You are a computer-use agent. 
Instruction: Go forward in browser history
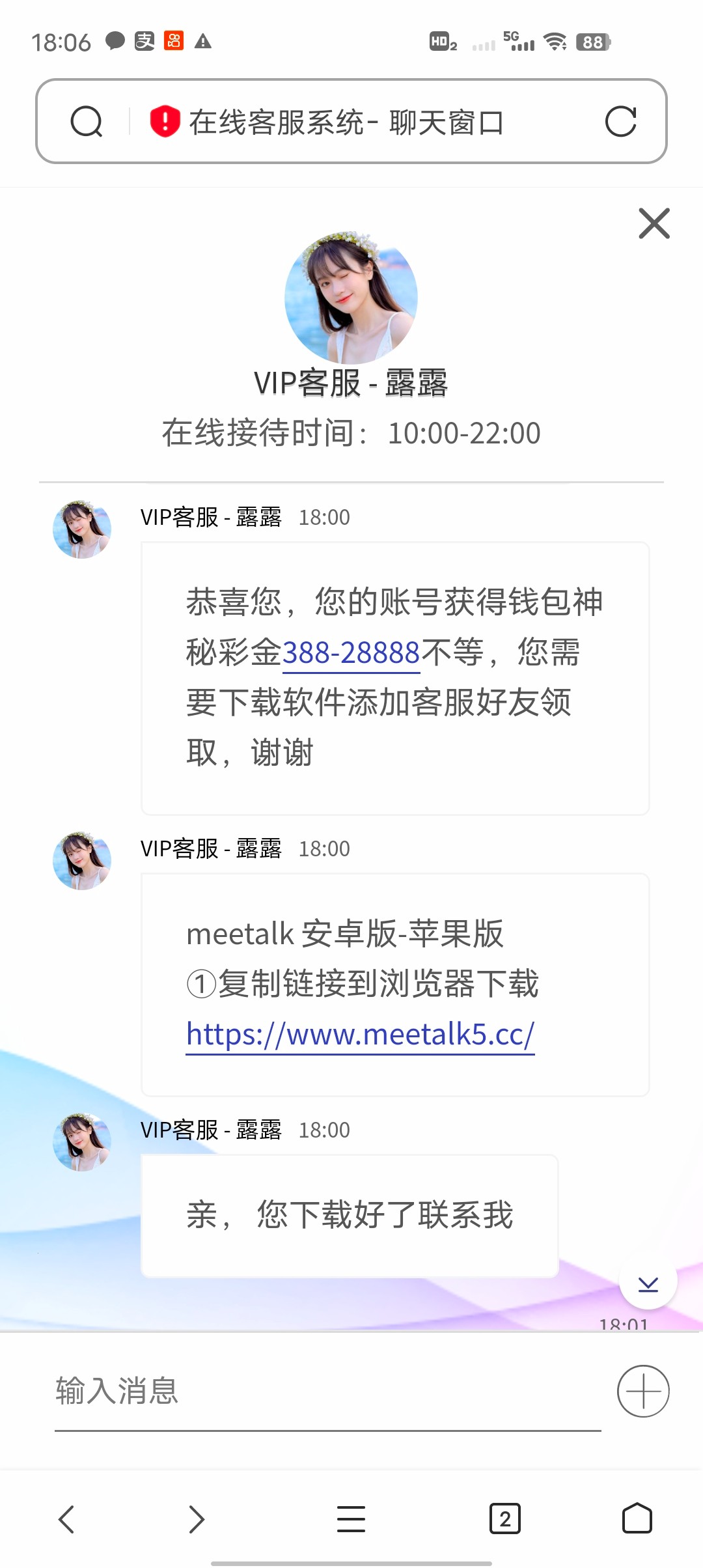pyautogui.click(x=197, y=1519)
